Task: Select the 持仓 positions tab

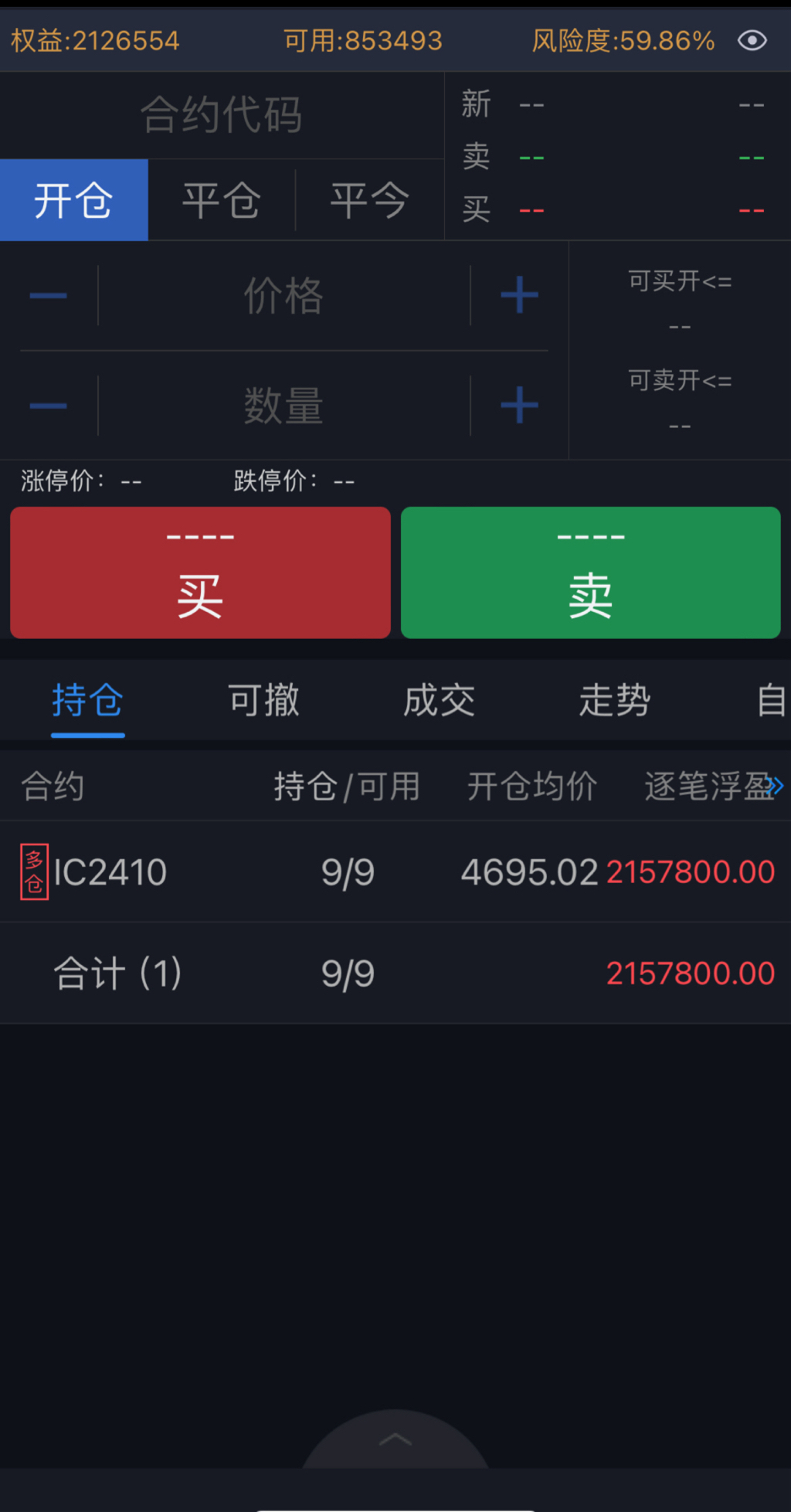Action: tap(87, 702)
